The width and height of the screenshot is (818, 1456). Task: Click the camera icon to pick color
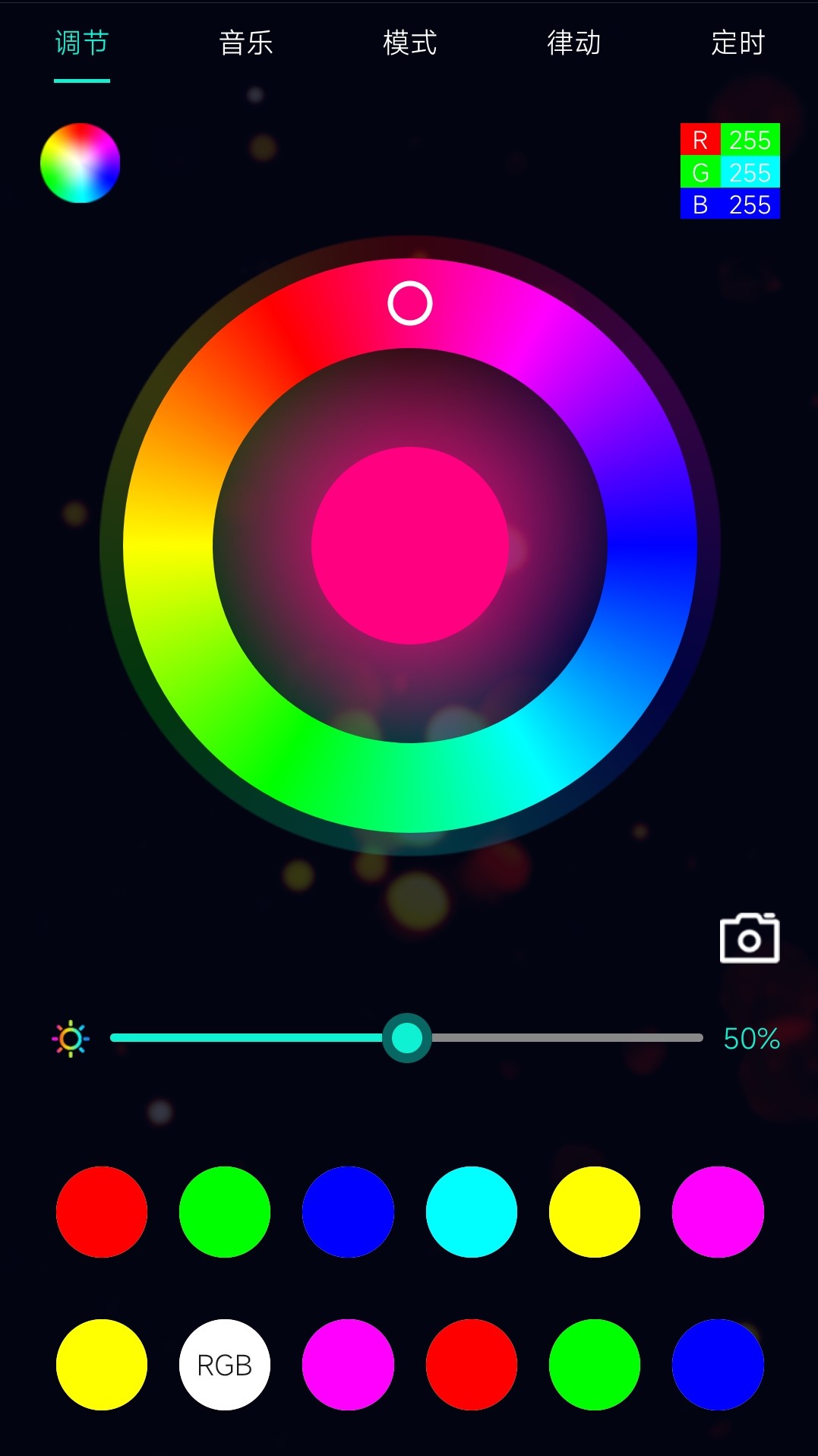[748, 937]
